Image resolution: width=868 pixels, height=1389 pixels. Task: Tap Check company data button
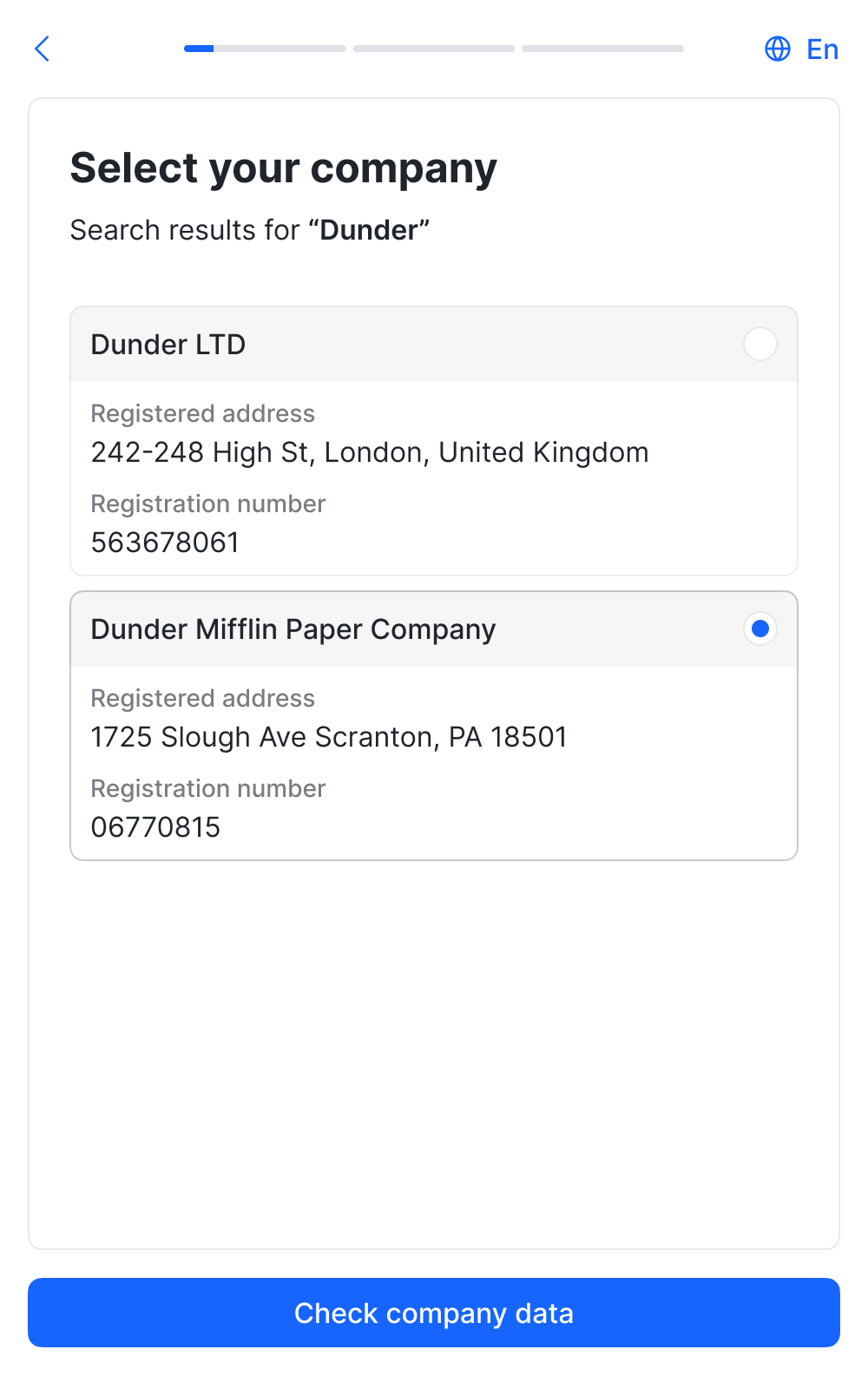(434, 1313)
